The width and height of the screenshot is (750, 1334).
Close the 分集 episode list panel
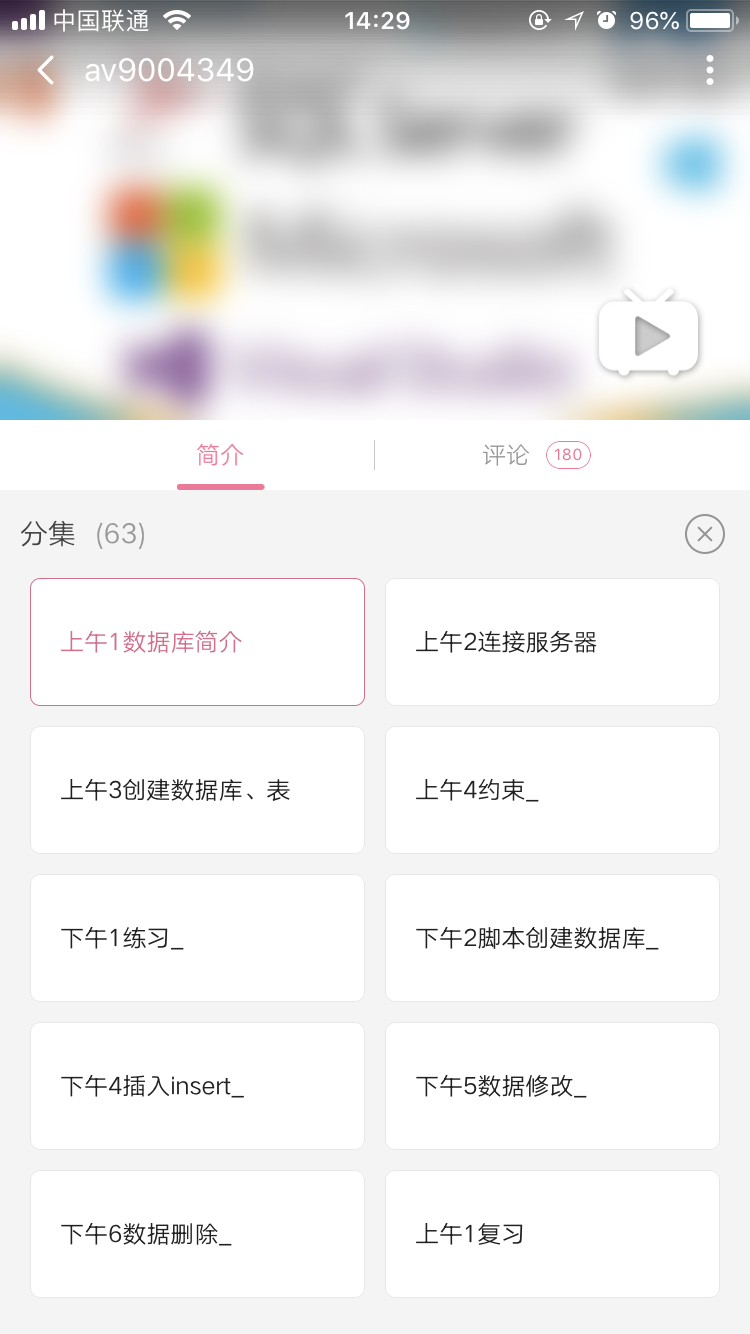(x=705, y=534)
